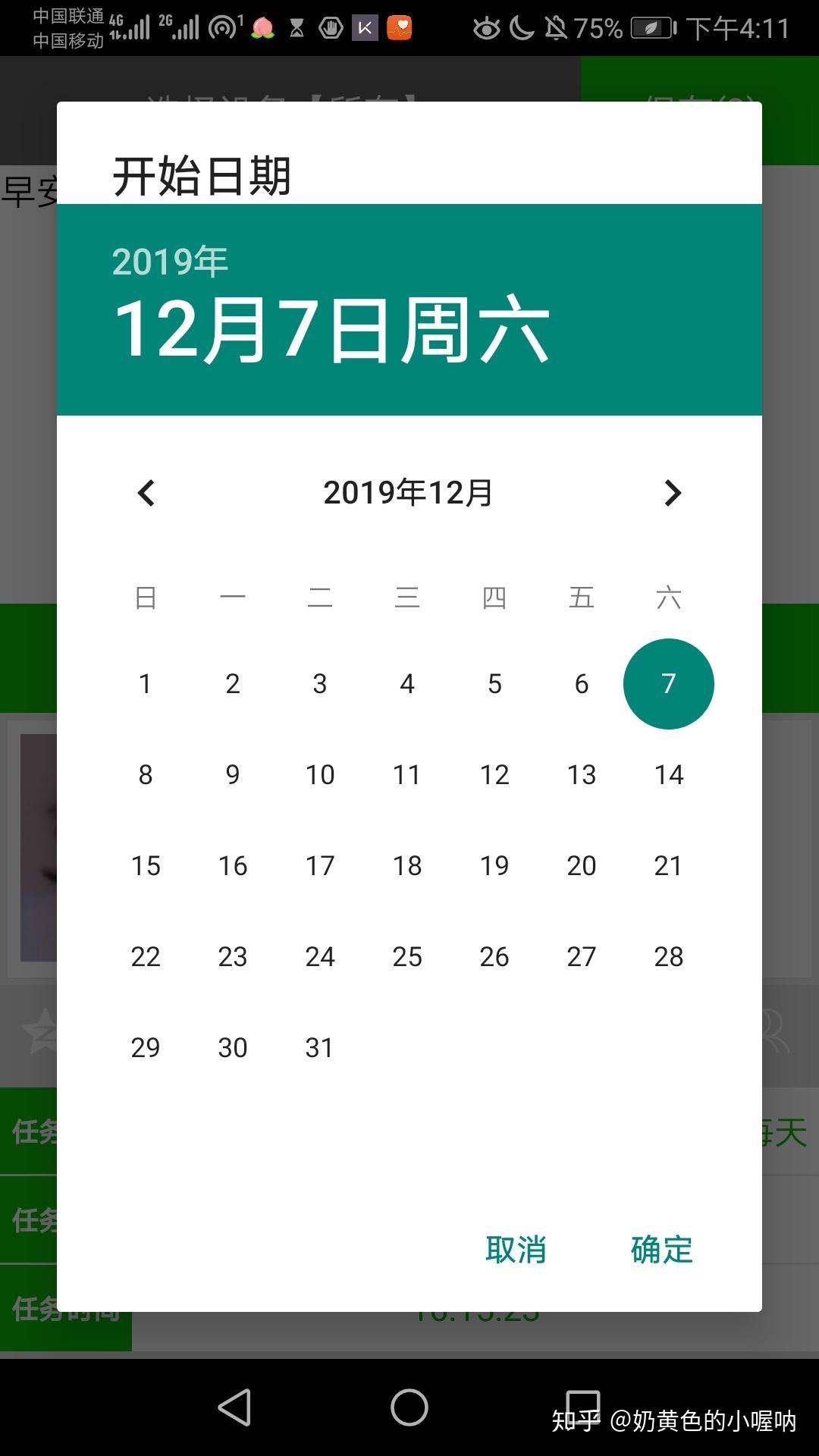Viewport: 819px width, 1456px height.
Task: Select December 14 on the calendar
Action: click(668, 775)
